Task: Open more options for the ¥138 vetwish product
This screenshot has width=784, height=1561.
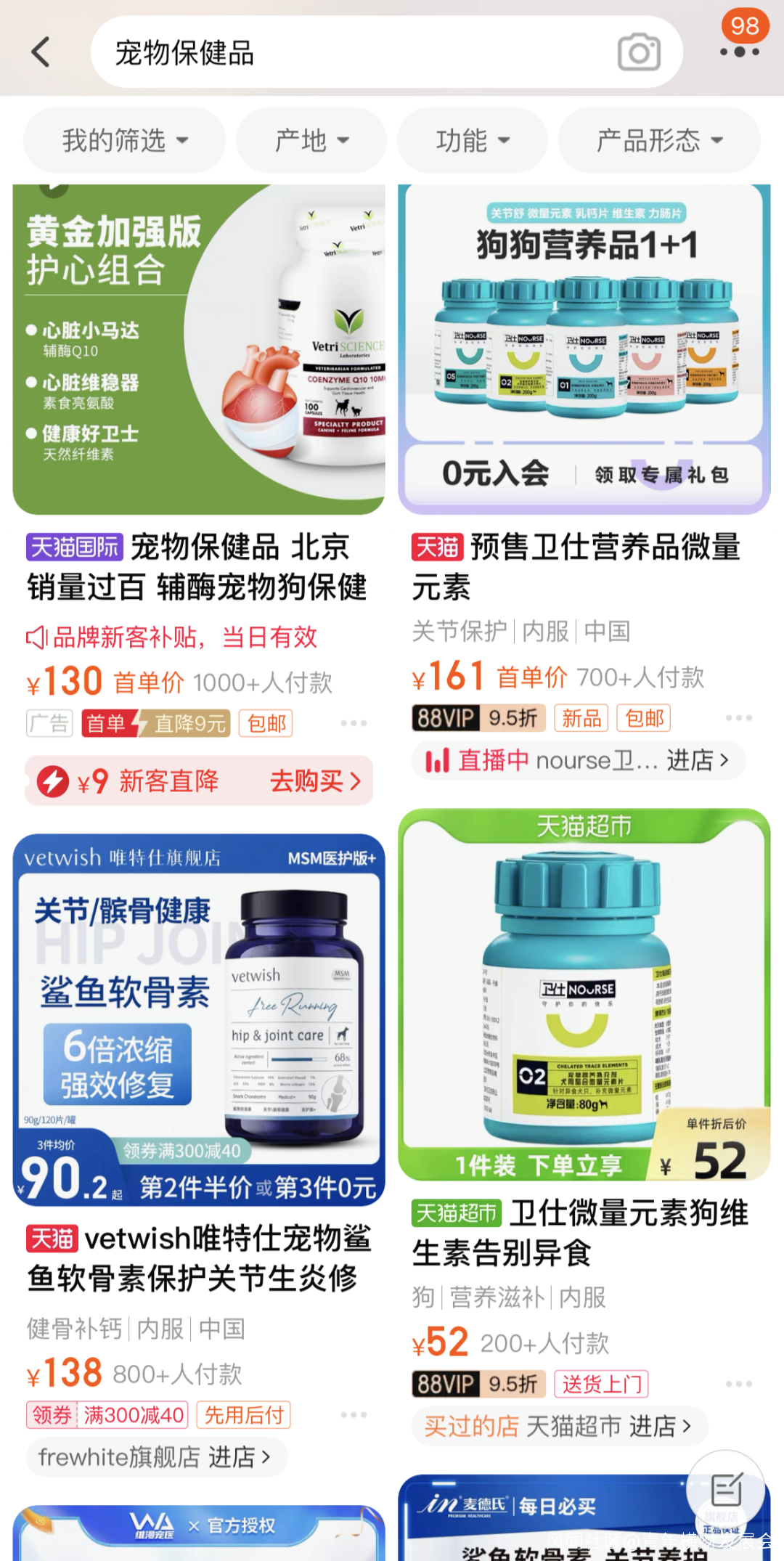Action: click(354, 1414)
